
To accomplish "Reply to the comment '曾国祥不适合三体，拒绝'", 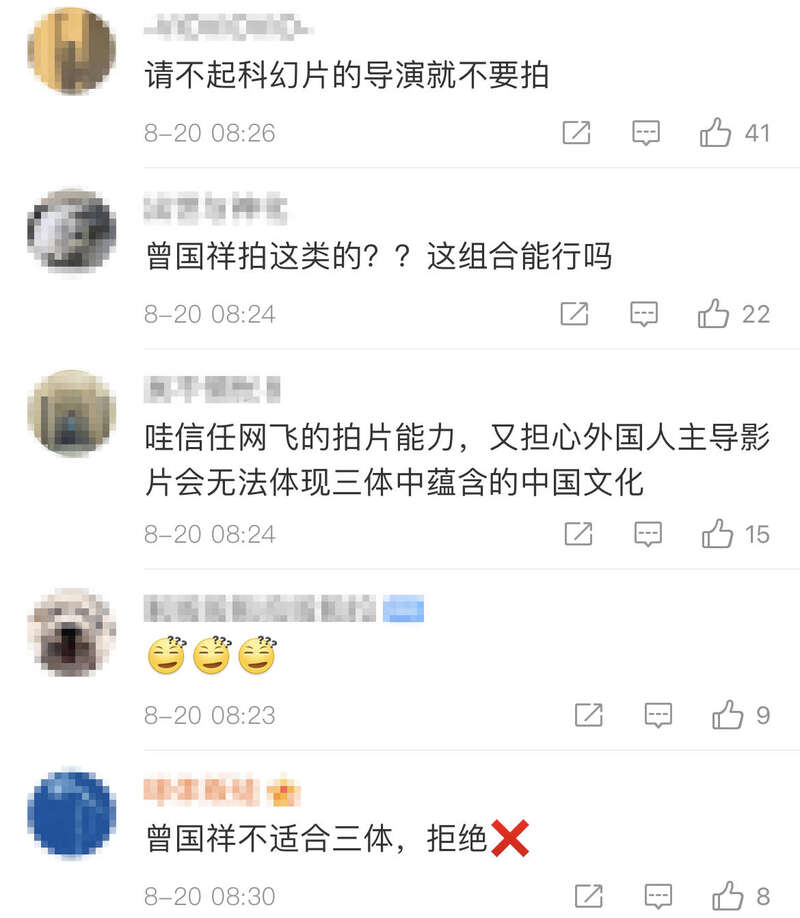I will pos(658,895).
